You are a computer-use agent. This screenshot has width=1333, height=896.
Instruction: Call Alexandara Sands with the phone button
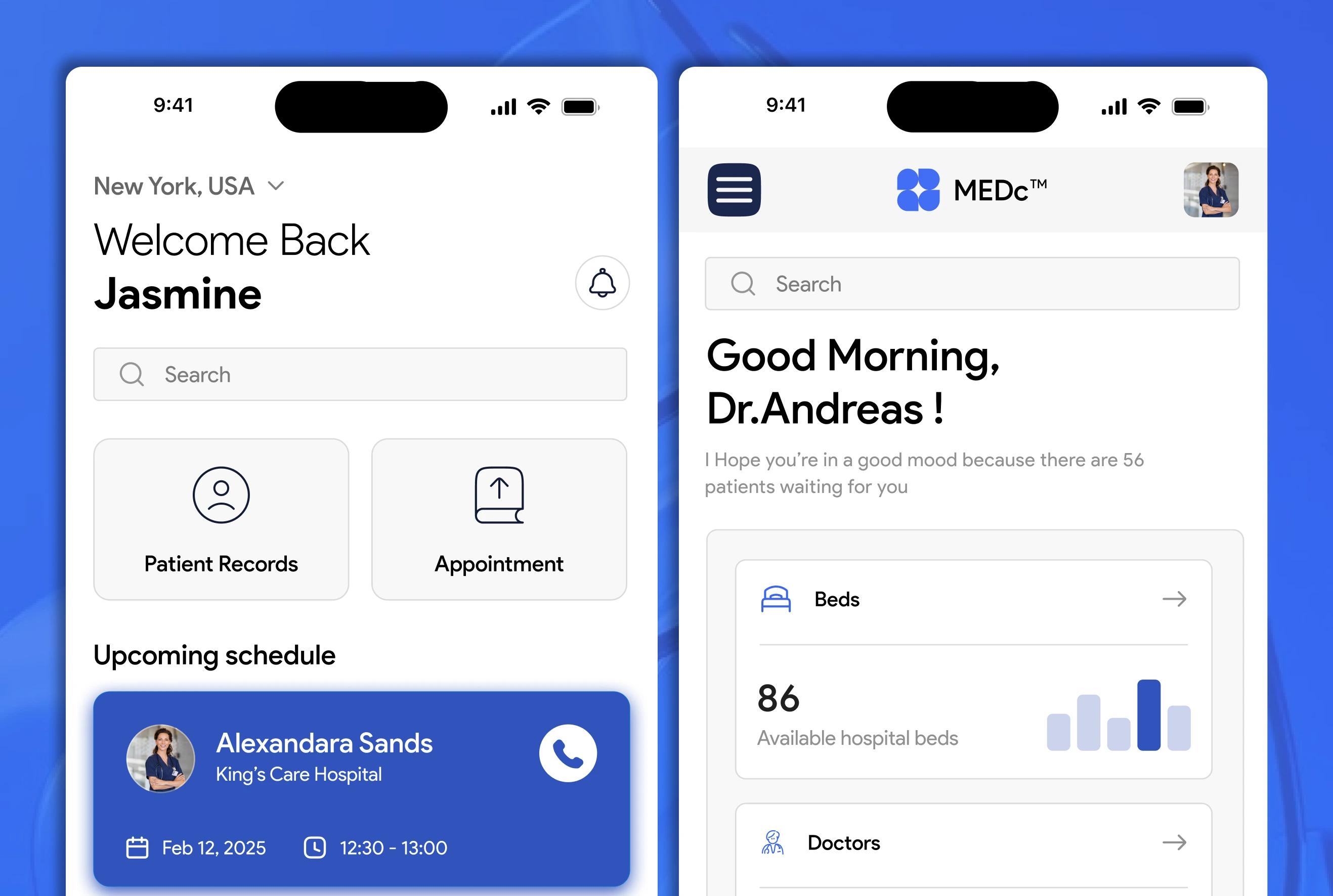coord(568,753)
